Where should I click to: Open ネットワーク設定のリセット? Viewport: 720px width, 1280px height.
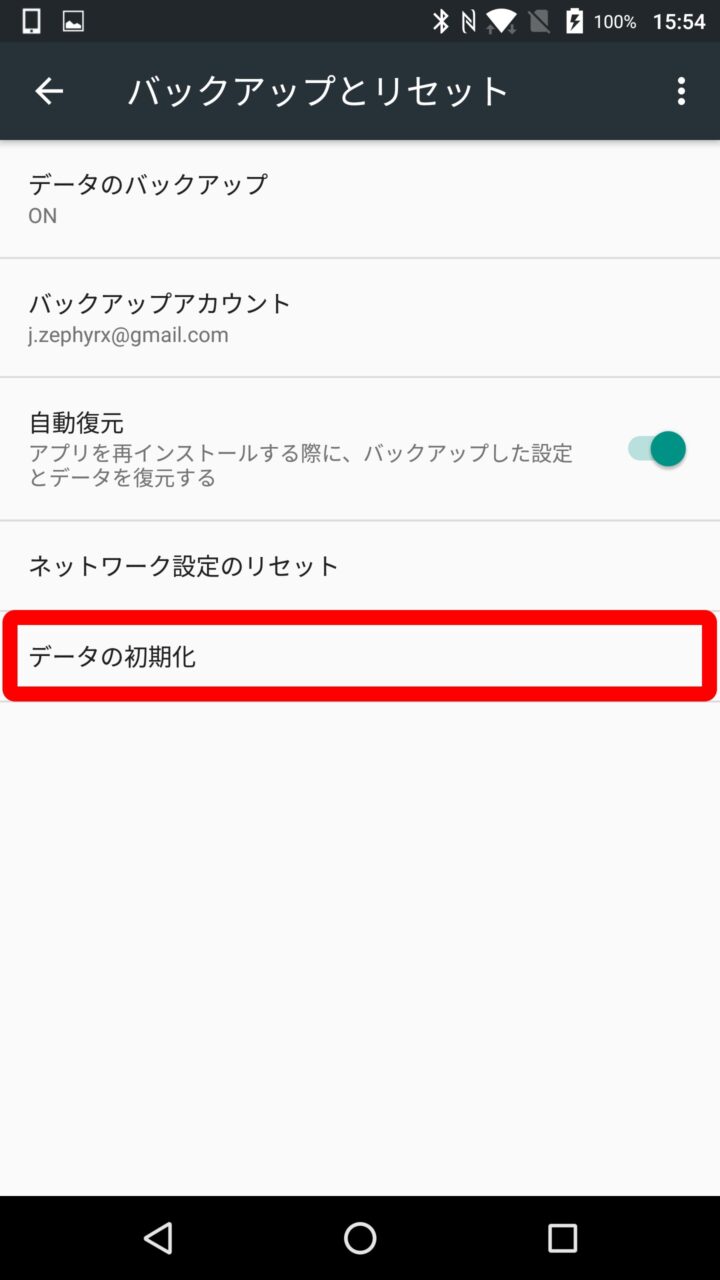tap(360, 566)
